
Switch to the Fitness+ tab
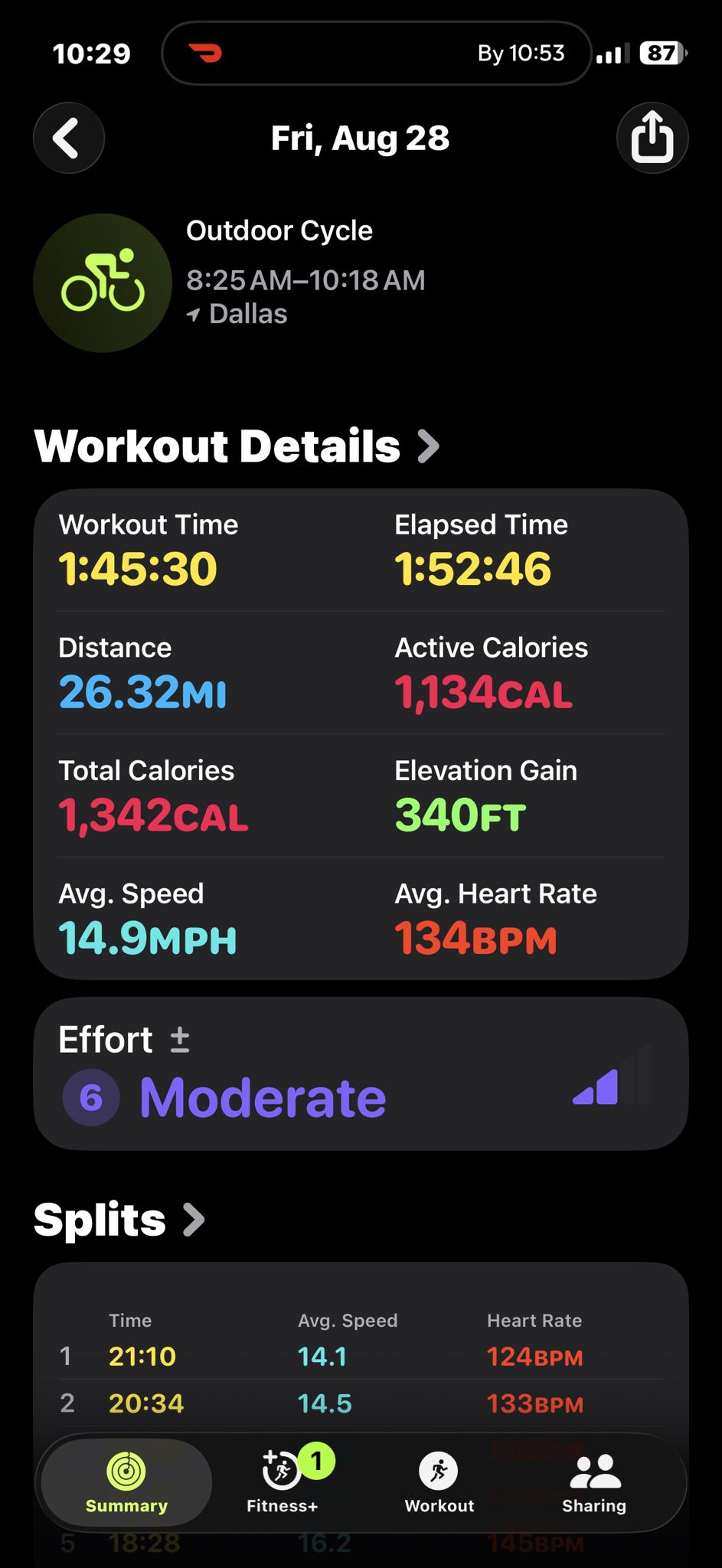(x=282, y=1481)
